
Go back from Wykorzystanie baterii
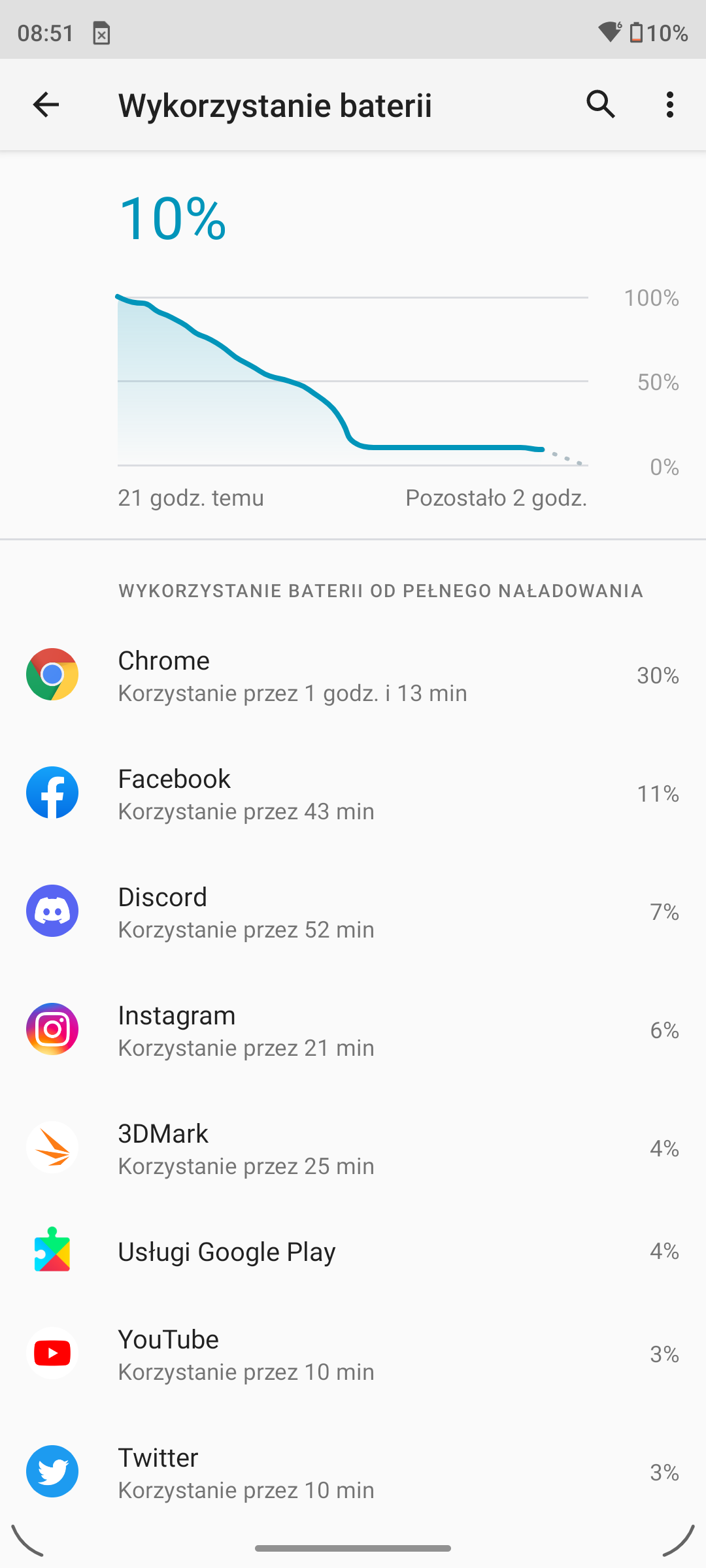pos(46,105)
